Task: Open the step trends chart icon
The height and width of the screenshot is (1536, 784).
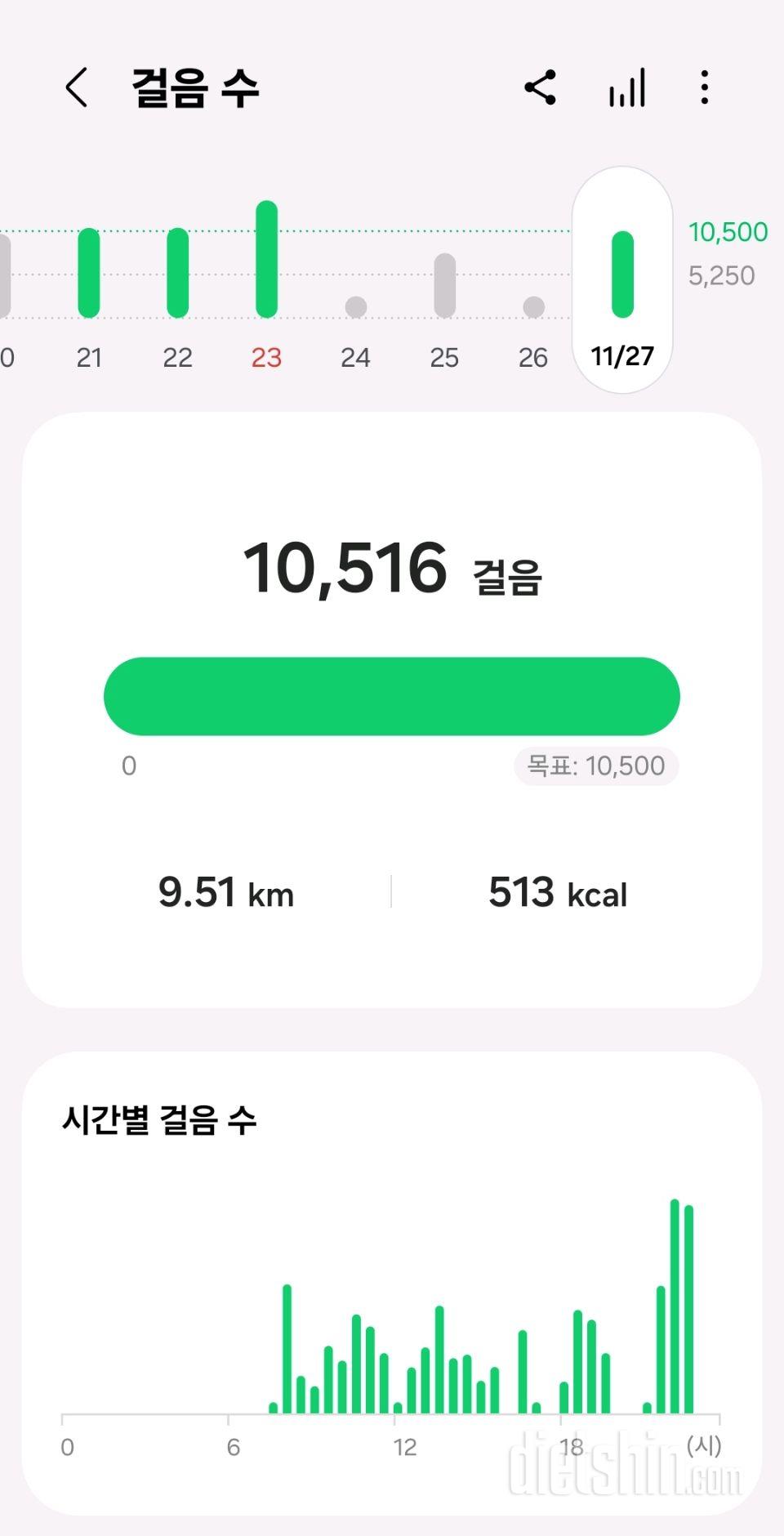Action: coord(626,87)
